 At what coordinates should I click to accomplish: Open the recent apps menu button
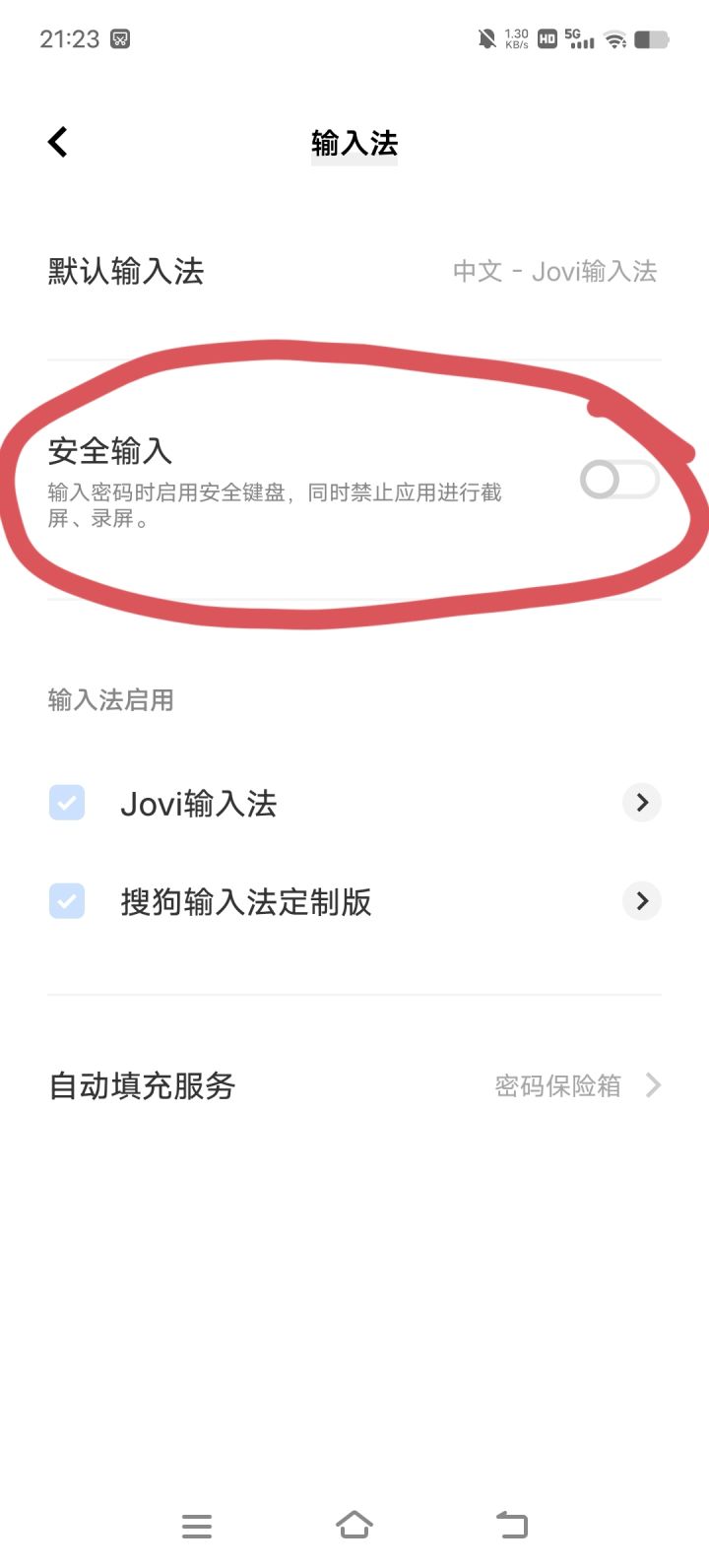(x=197, y=1525)
